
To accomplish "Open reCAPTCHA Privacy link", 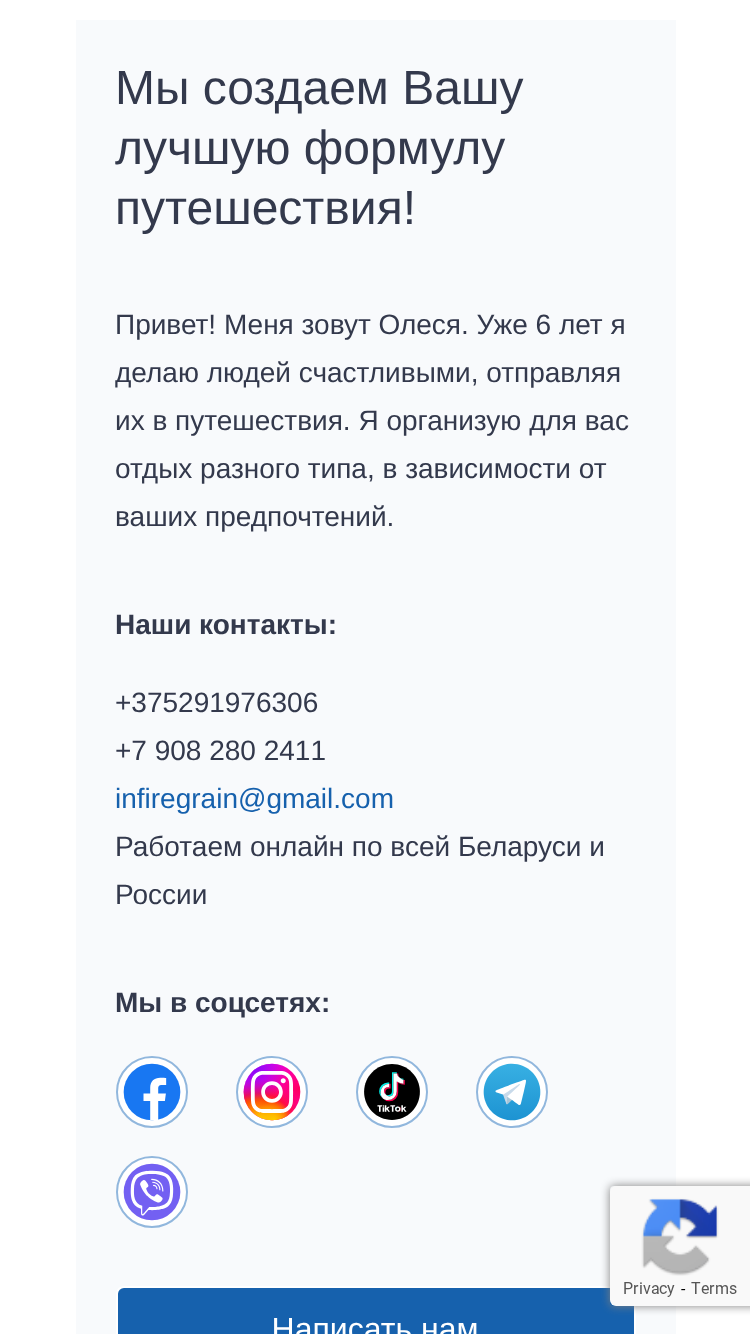I will tap(648, 1288).
